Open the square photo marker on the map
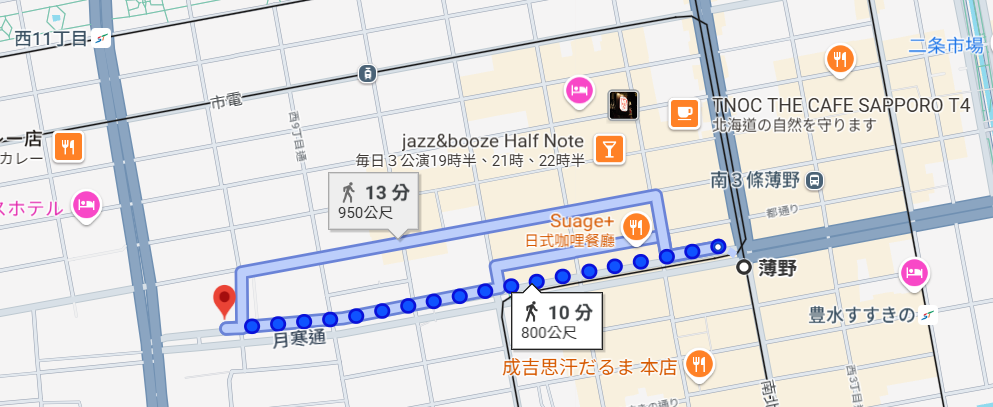Image resolution: width=993 pixels, height=407 pixels. [624, 103]
